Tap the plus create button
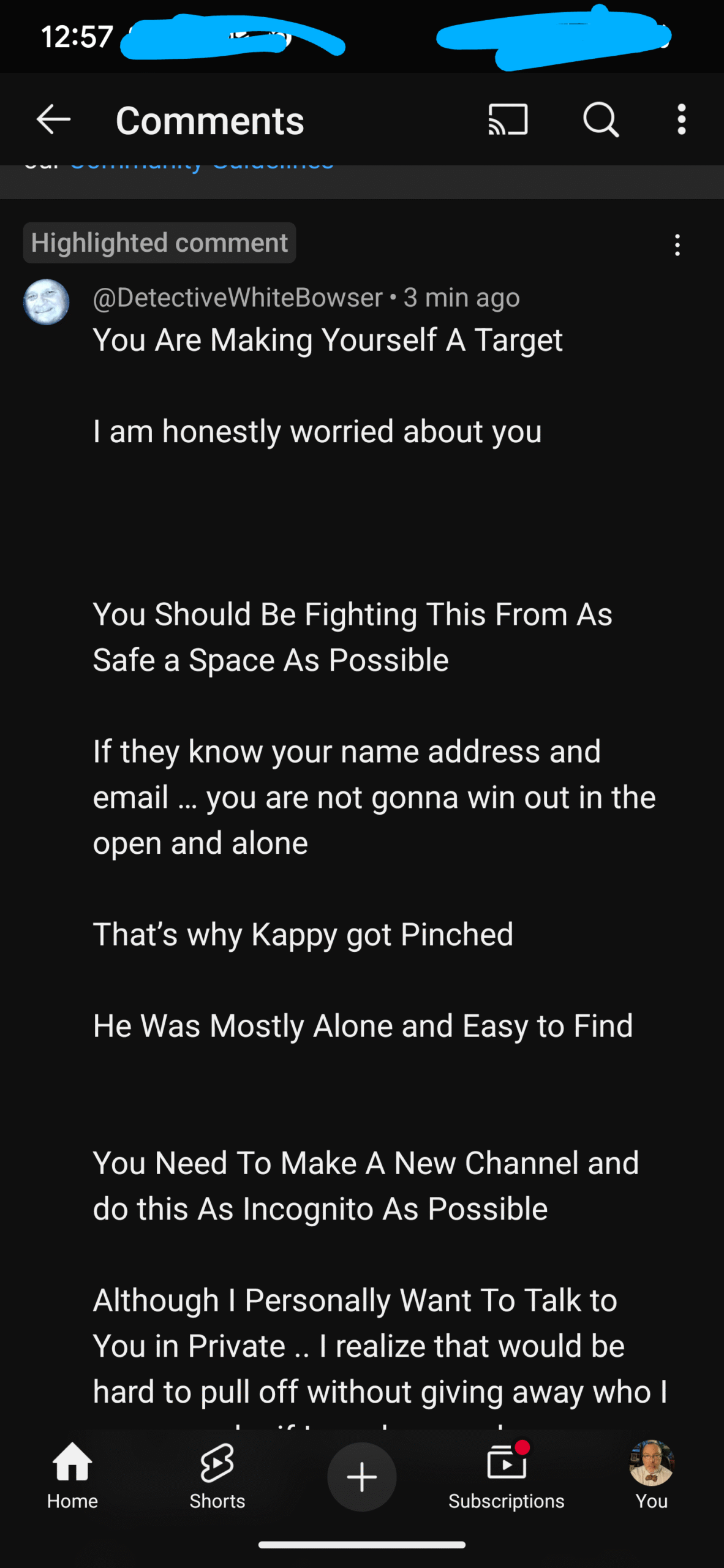The image size is (724, 1568). 362,1477
